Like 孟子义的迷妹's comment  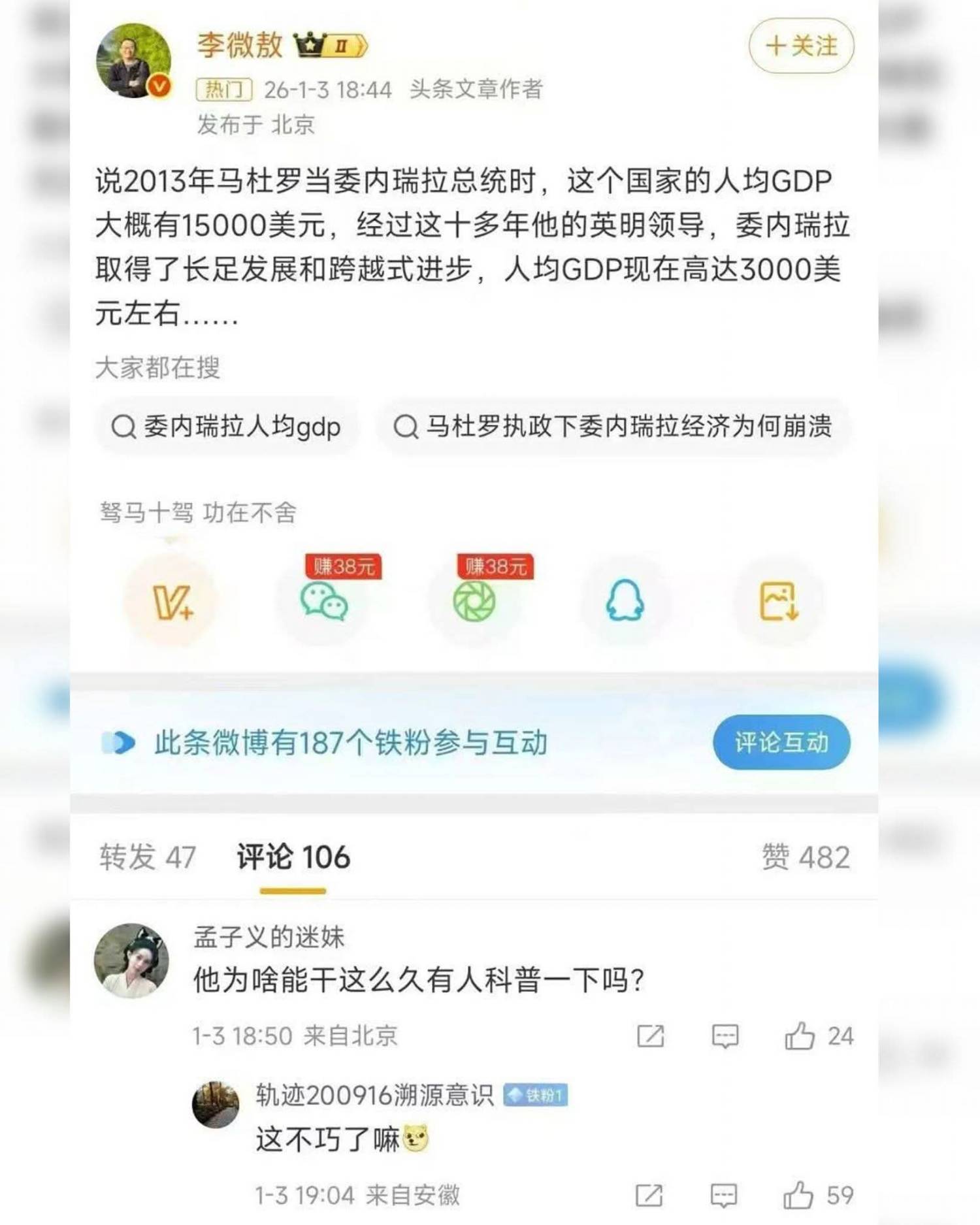tap(800, 1036)
